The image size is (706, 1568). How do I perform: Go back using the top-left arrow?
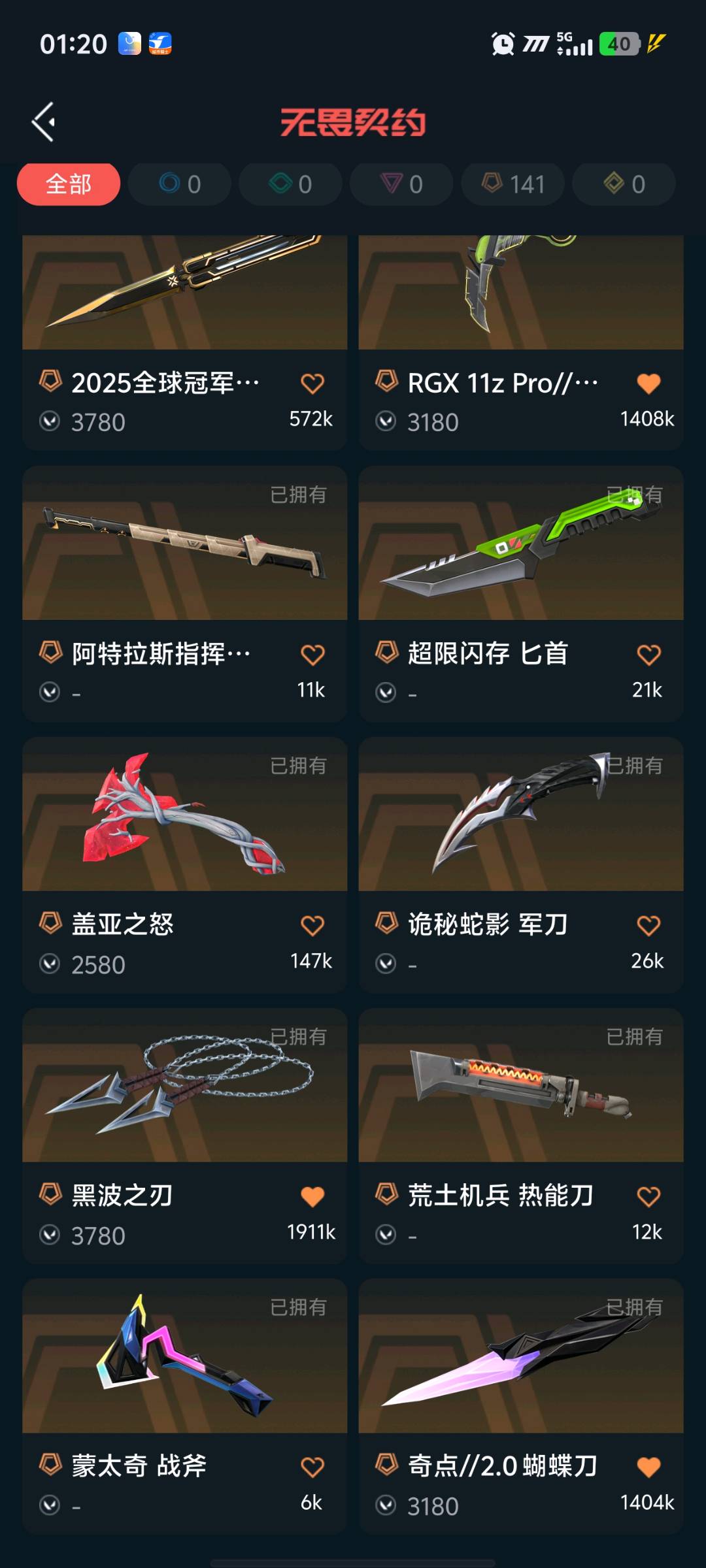click(44, 122)
